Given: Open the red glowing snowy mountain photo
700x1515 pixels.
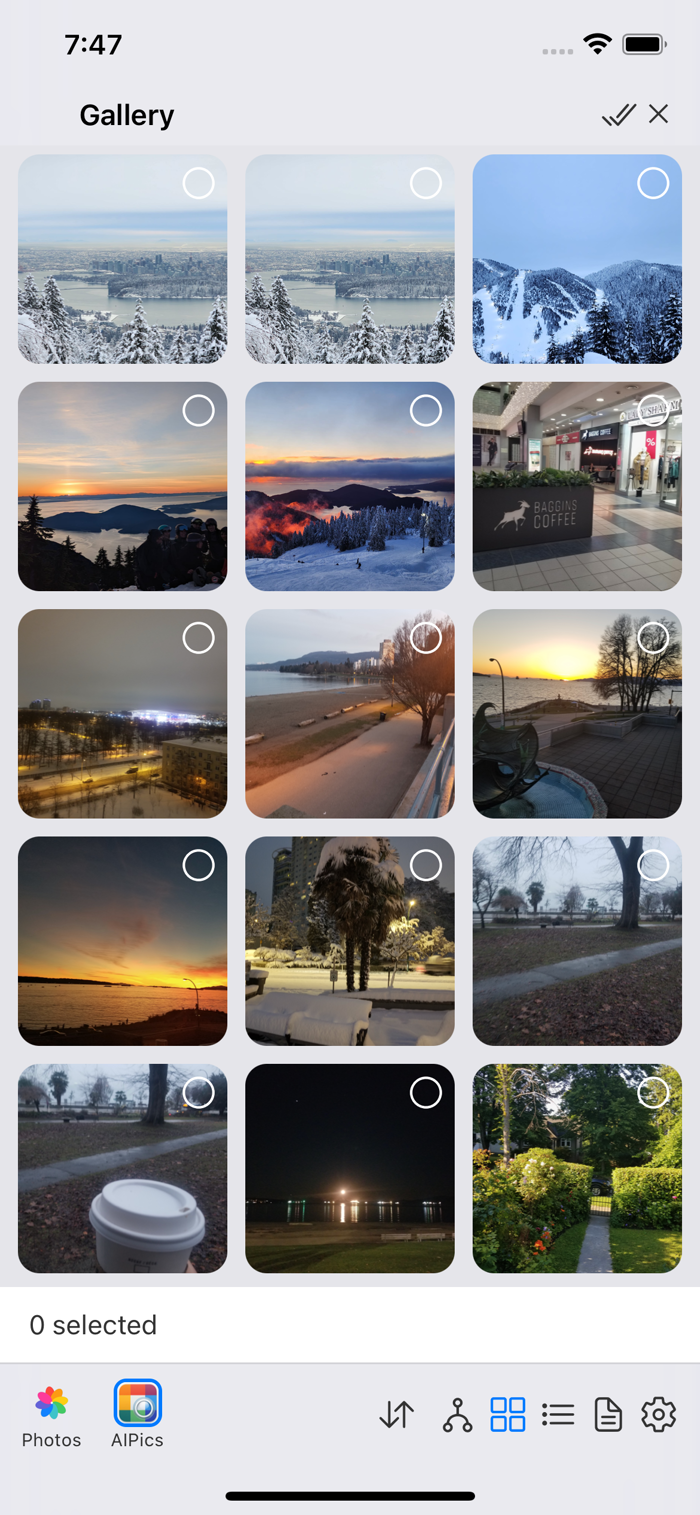Looking at the screenshot, I should pyautogui.click(x=350, y=486).
